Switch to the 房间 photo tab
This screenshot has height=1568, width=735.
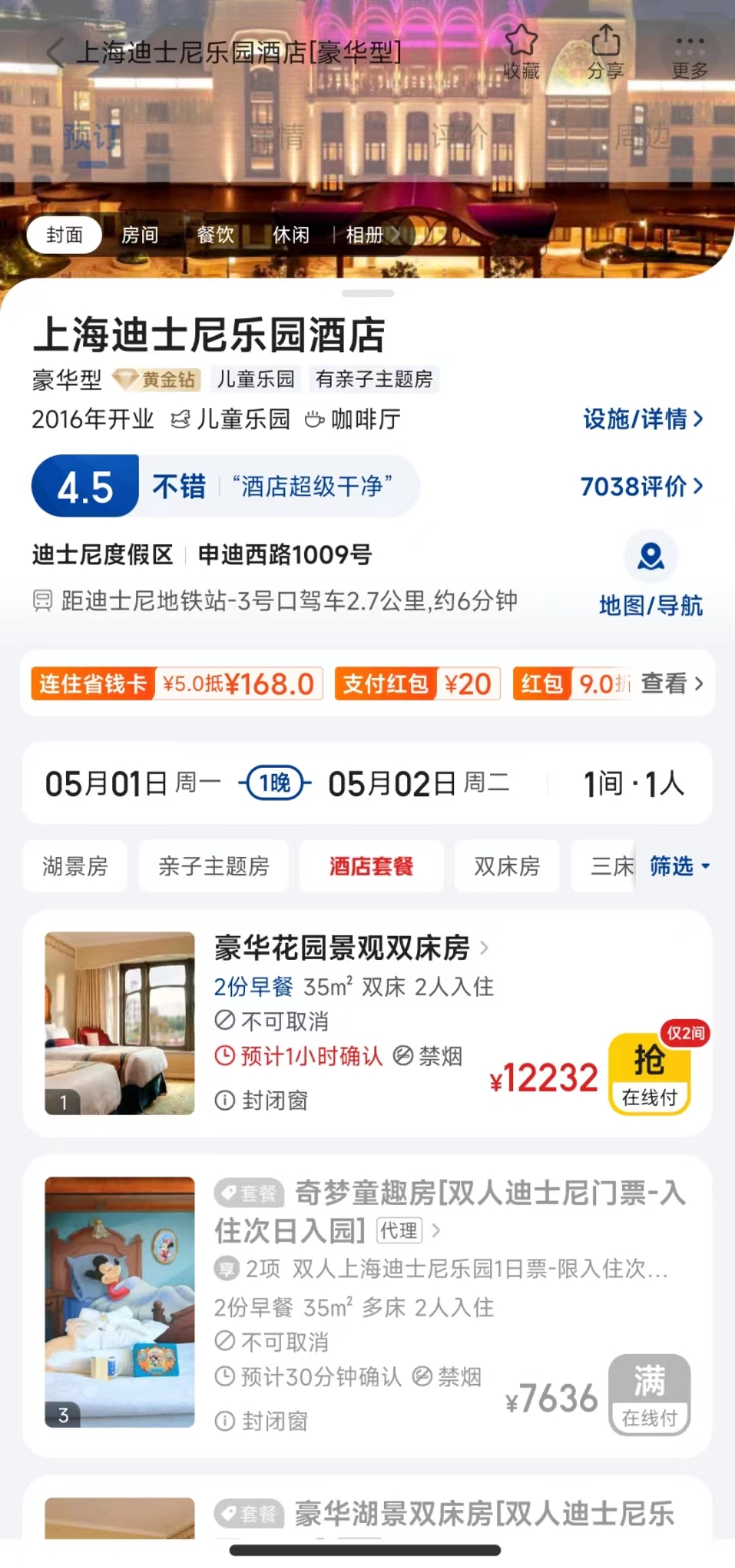140,235
